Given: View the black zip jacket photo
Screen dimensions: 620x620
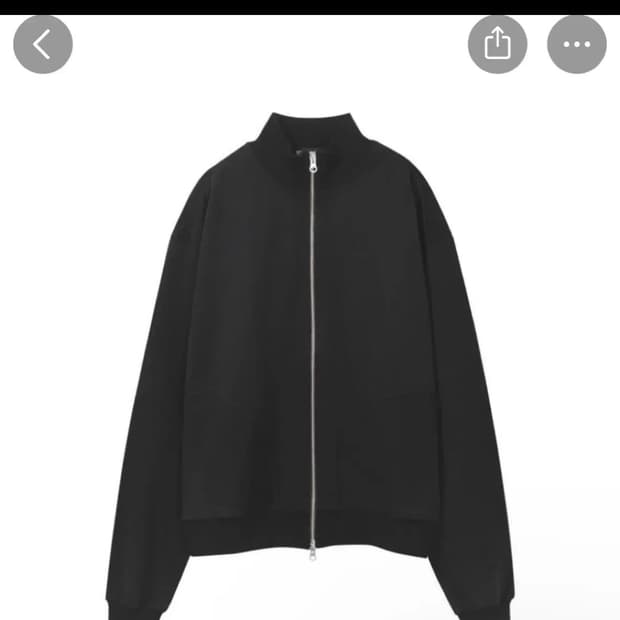Looking at the screenshot, I should click(x=310, y=360).
